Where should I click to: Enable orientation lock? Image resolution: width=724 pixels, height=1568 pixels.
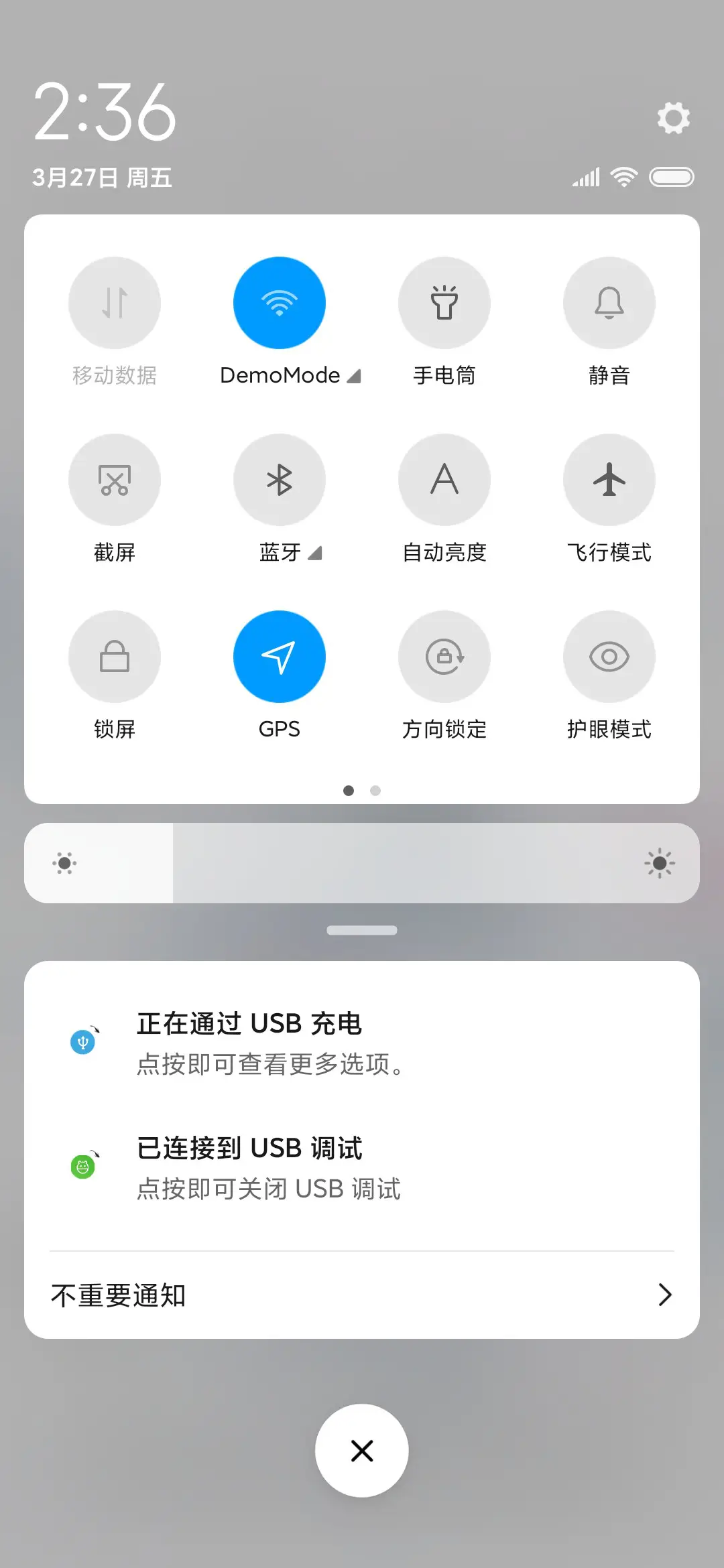pos(444,657)
